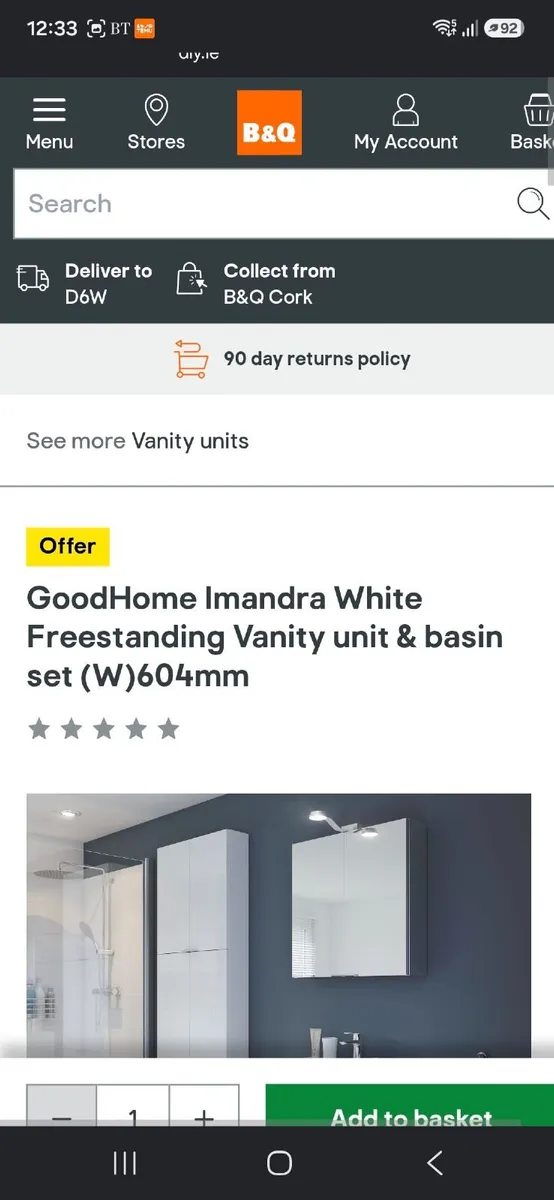Screen dimensions: 554x1200
Task: Open recent apps from navigation bar
Action: [x=124, y=1163]
